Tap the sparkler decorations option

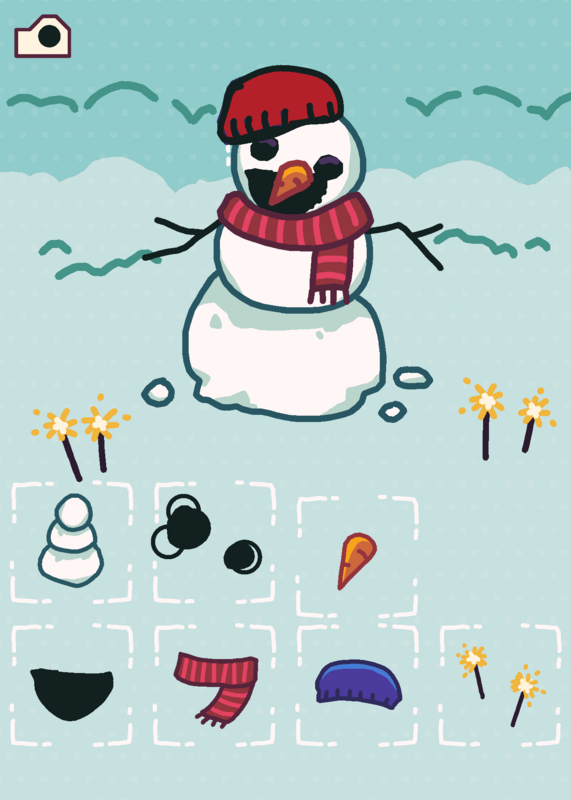point(500,685)
